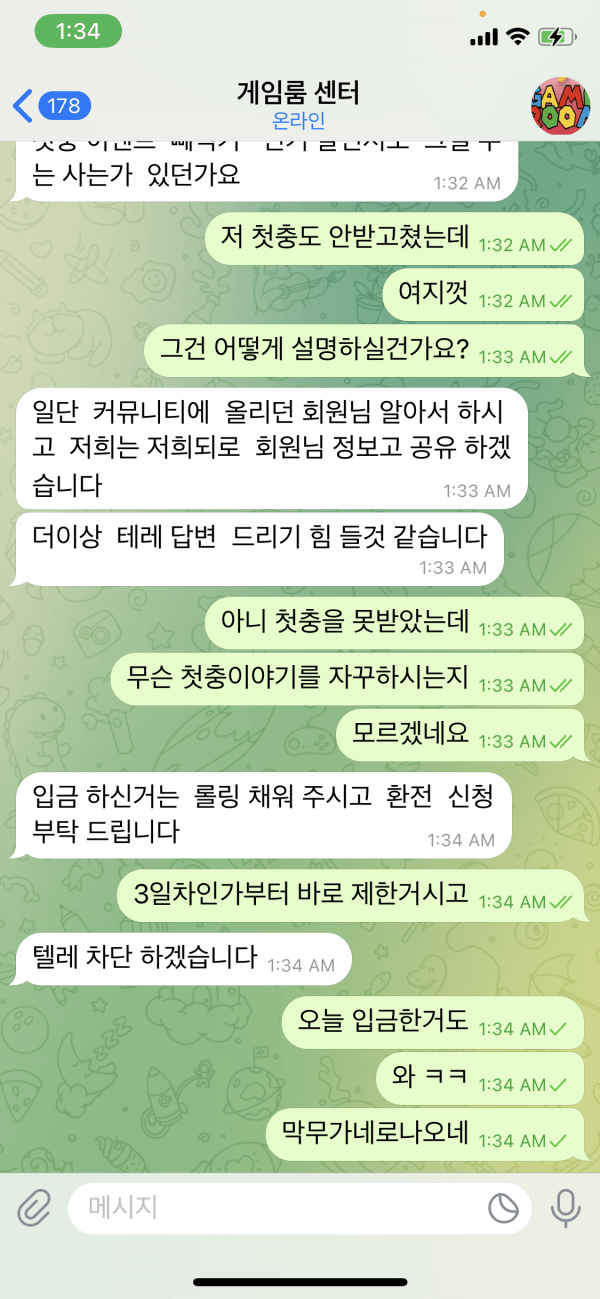Image resolution: width=600 pixels, height=1299 pixels.
Task: Open the sticker panel icon
Action: 503,1208
